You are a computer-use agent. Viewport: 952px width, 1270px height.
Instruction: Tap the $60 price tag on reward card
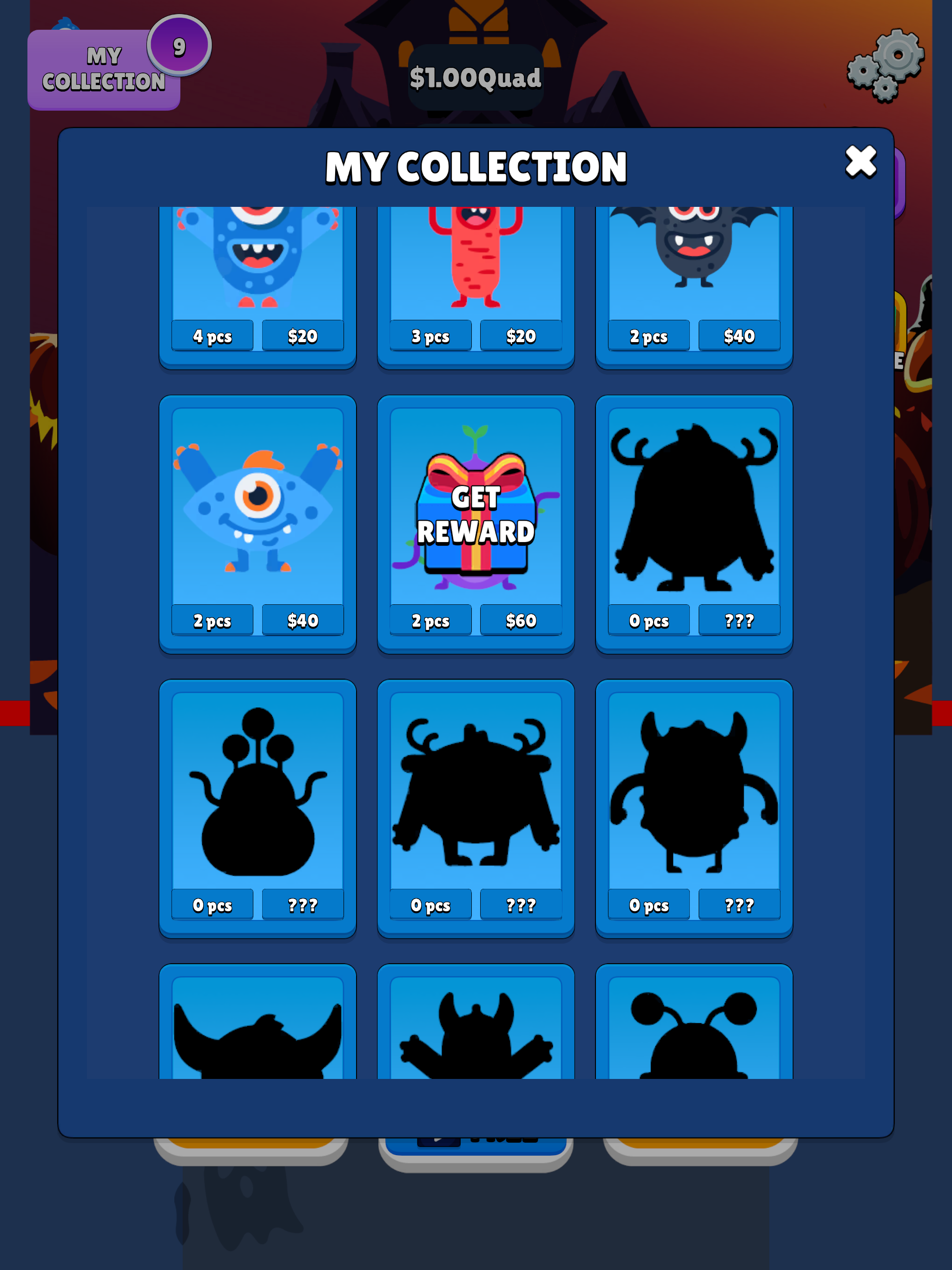click(520, 620)
